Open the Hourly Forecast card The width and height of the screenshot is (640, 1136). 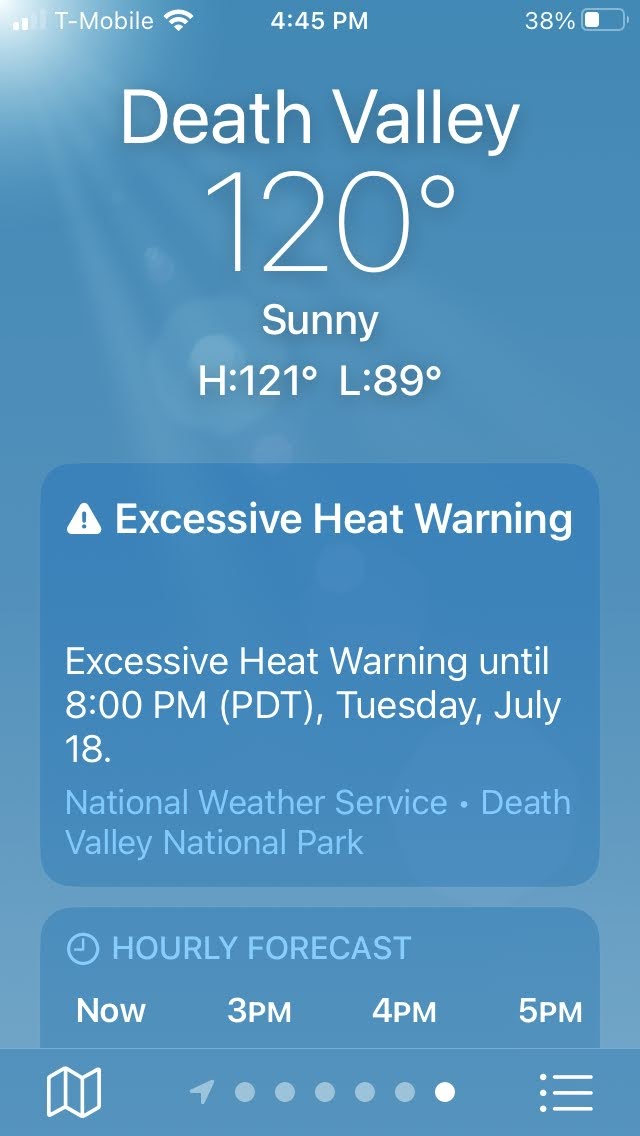[320, 978]
